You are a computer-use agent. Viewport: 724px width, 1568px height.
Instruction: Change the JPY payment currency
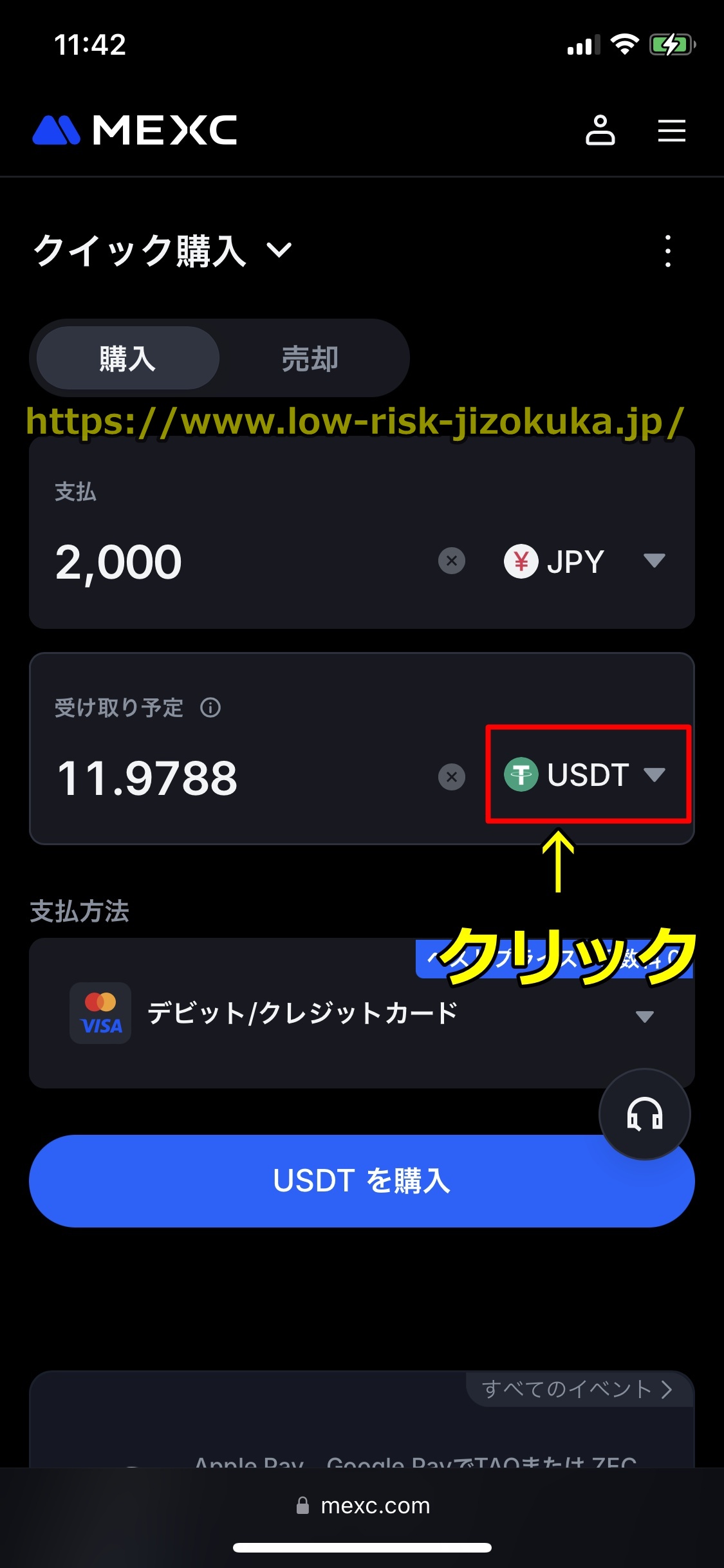pos(584,561)
